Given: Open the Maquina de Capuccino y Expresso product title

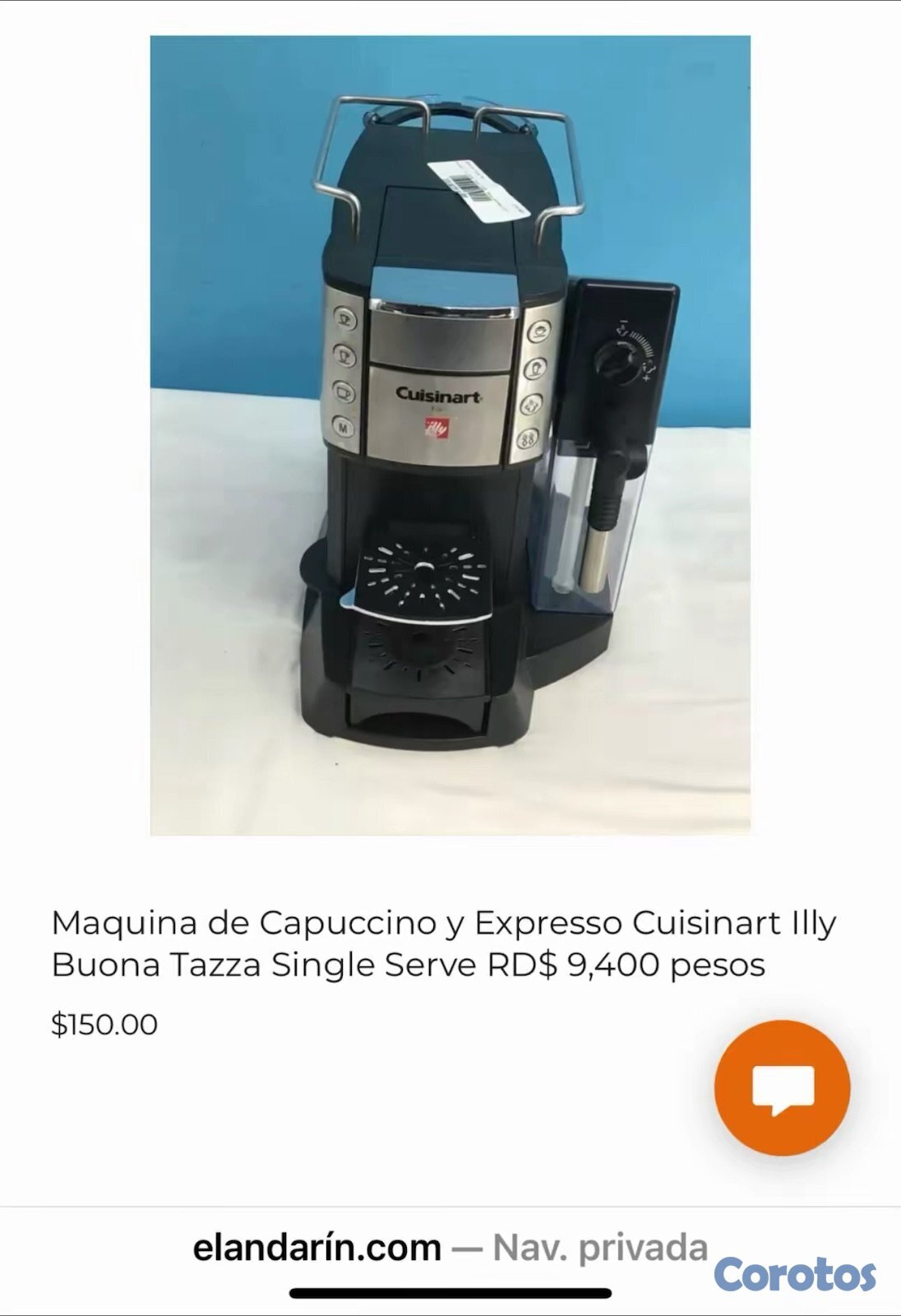Looking at the screenshot, I should 444,943.
